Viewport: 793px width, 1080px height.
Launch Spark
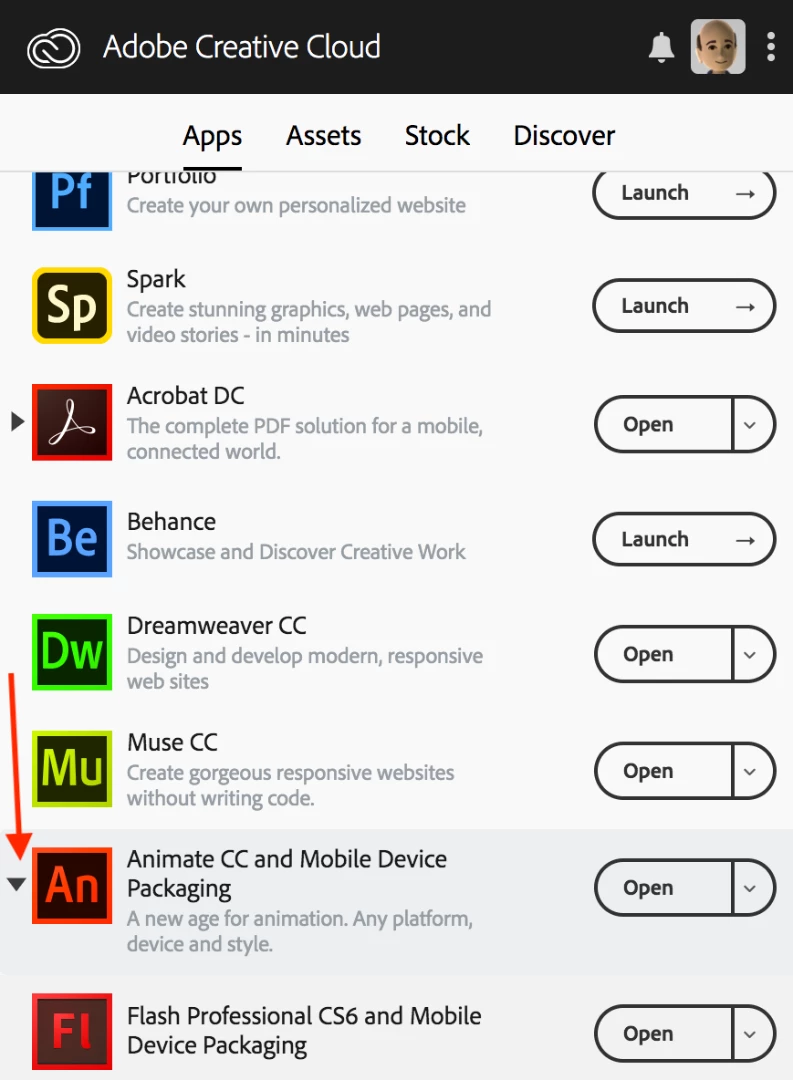[x=684, y=306]
